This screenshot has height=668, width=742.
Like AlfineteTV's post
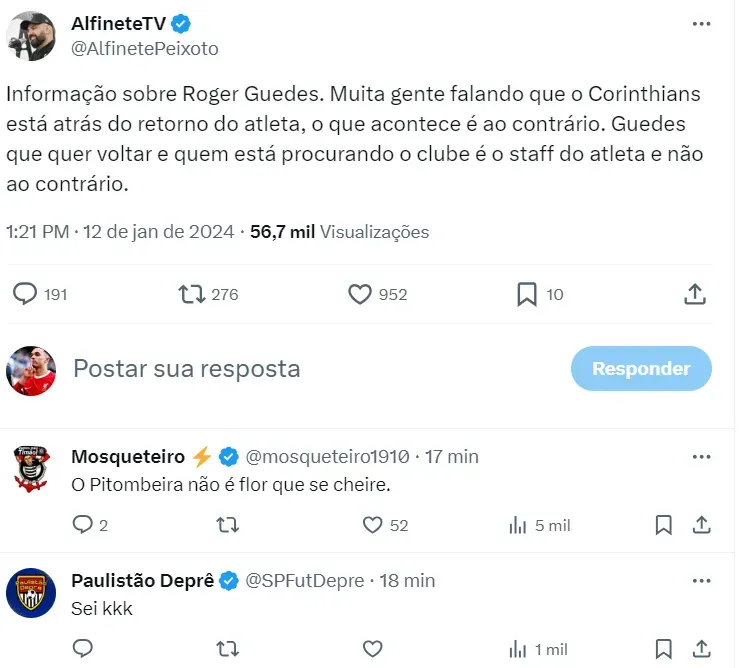[x=360, y=294]
